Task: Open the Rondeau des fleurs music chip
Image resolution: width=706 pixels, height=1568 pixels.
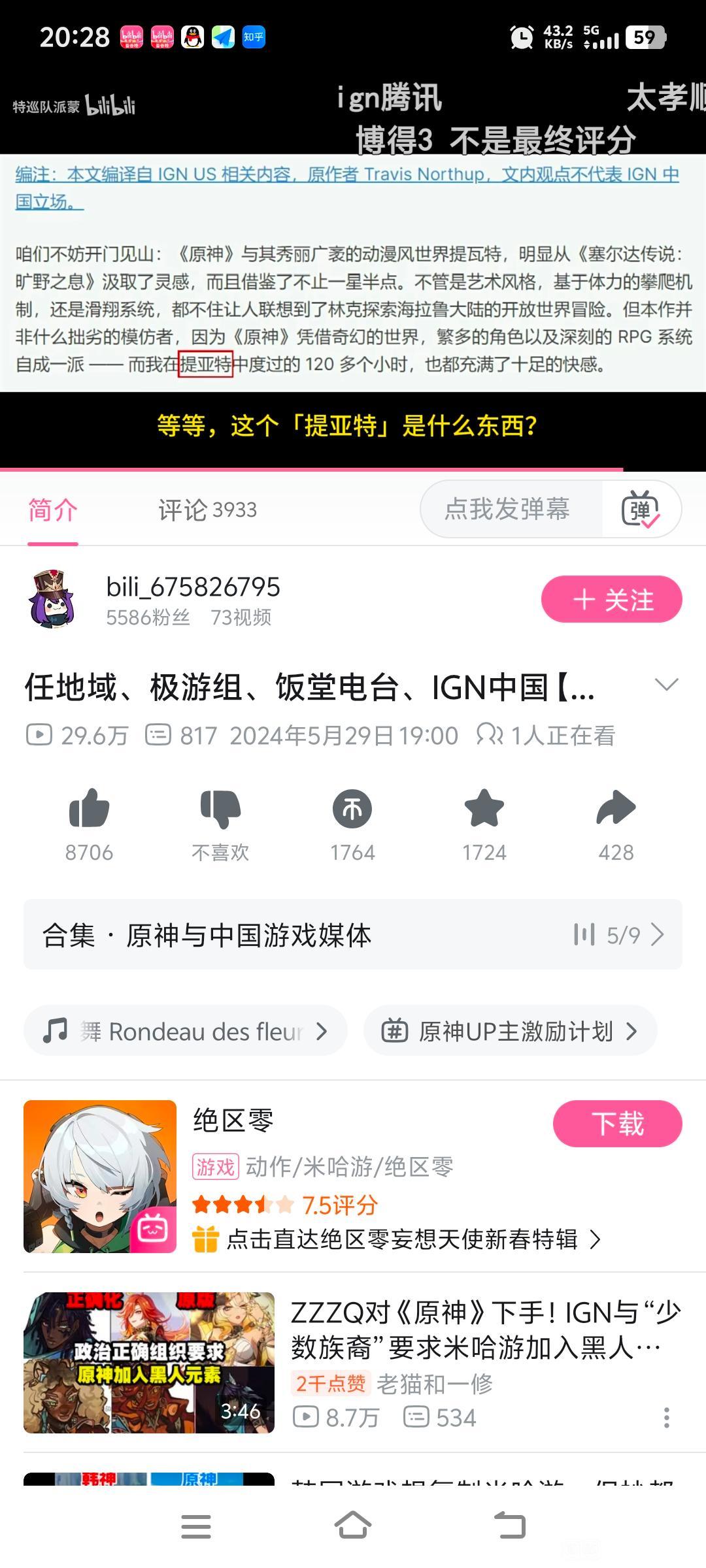Action: point(186,1031)
